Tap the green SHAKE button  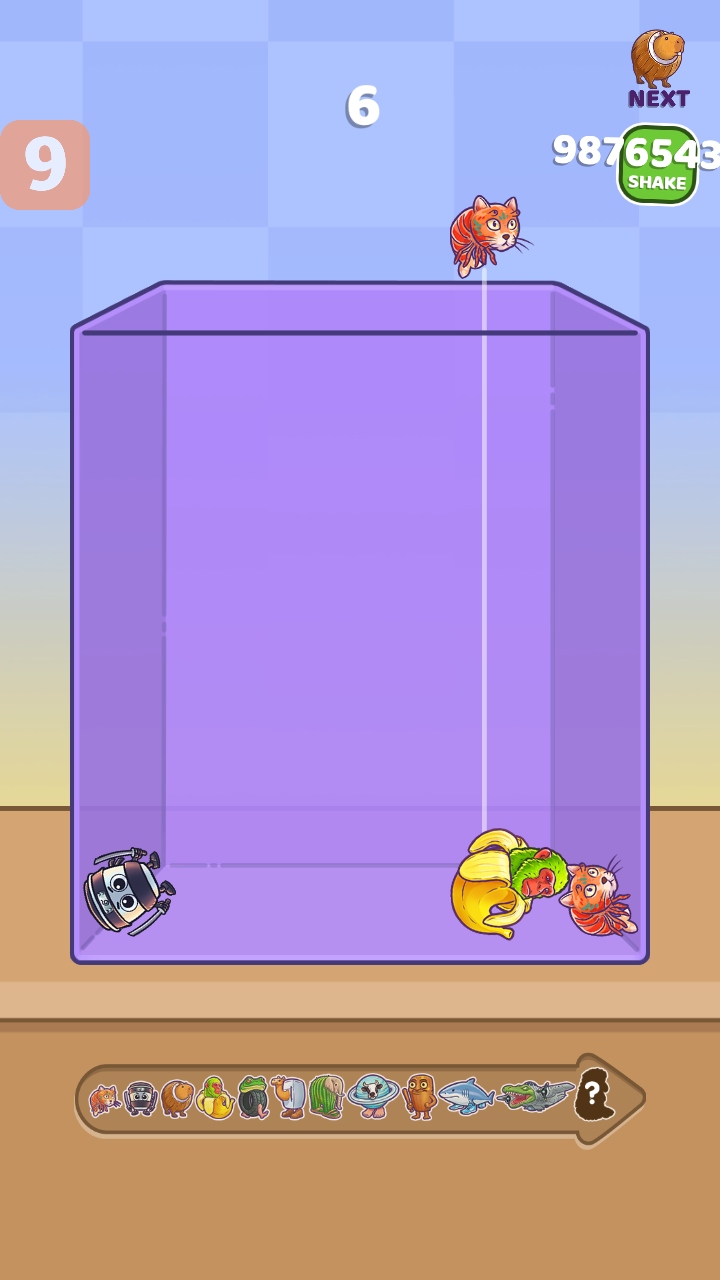tap(657, 166)
